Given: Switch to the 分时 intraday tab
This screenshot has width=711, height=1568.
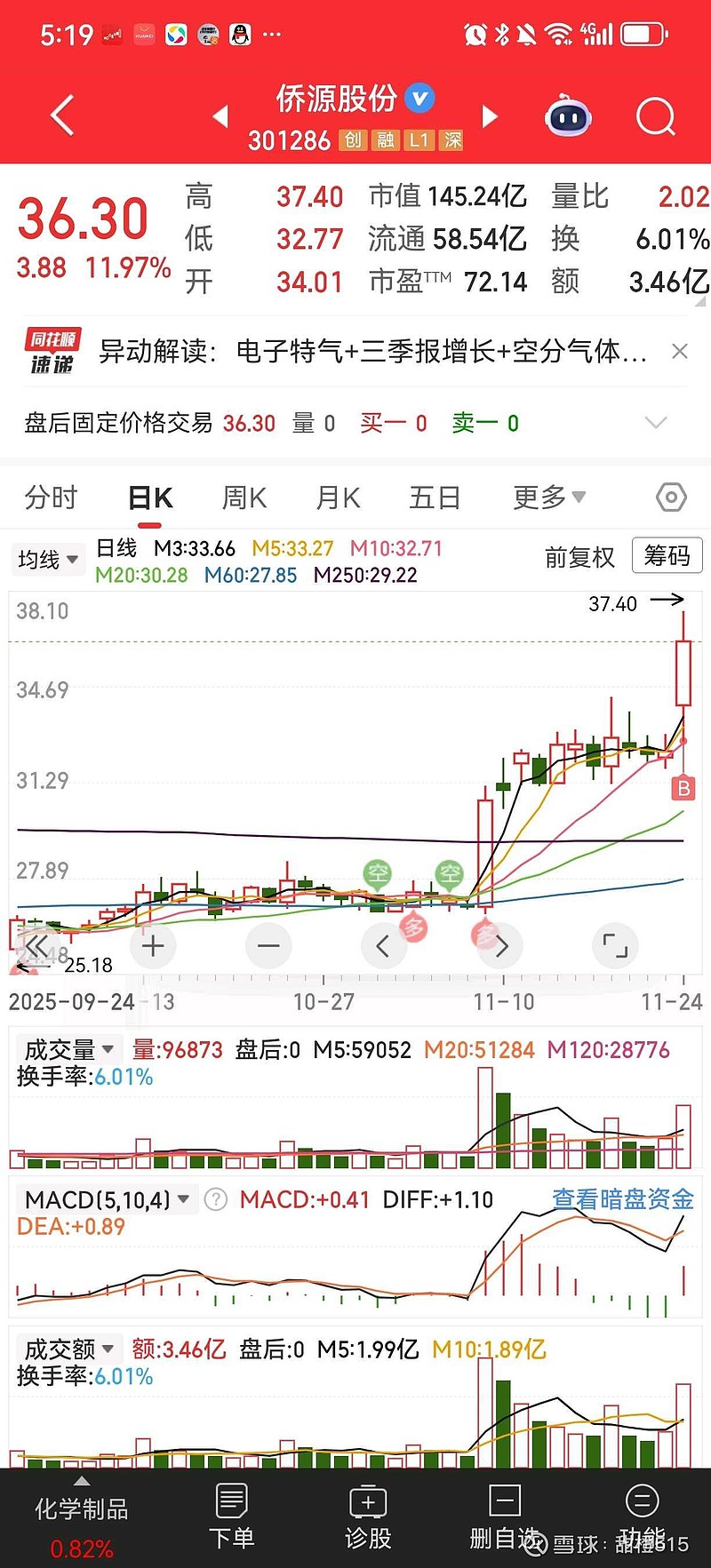Looking at the screenshot, I should tap(51, 497).
